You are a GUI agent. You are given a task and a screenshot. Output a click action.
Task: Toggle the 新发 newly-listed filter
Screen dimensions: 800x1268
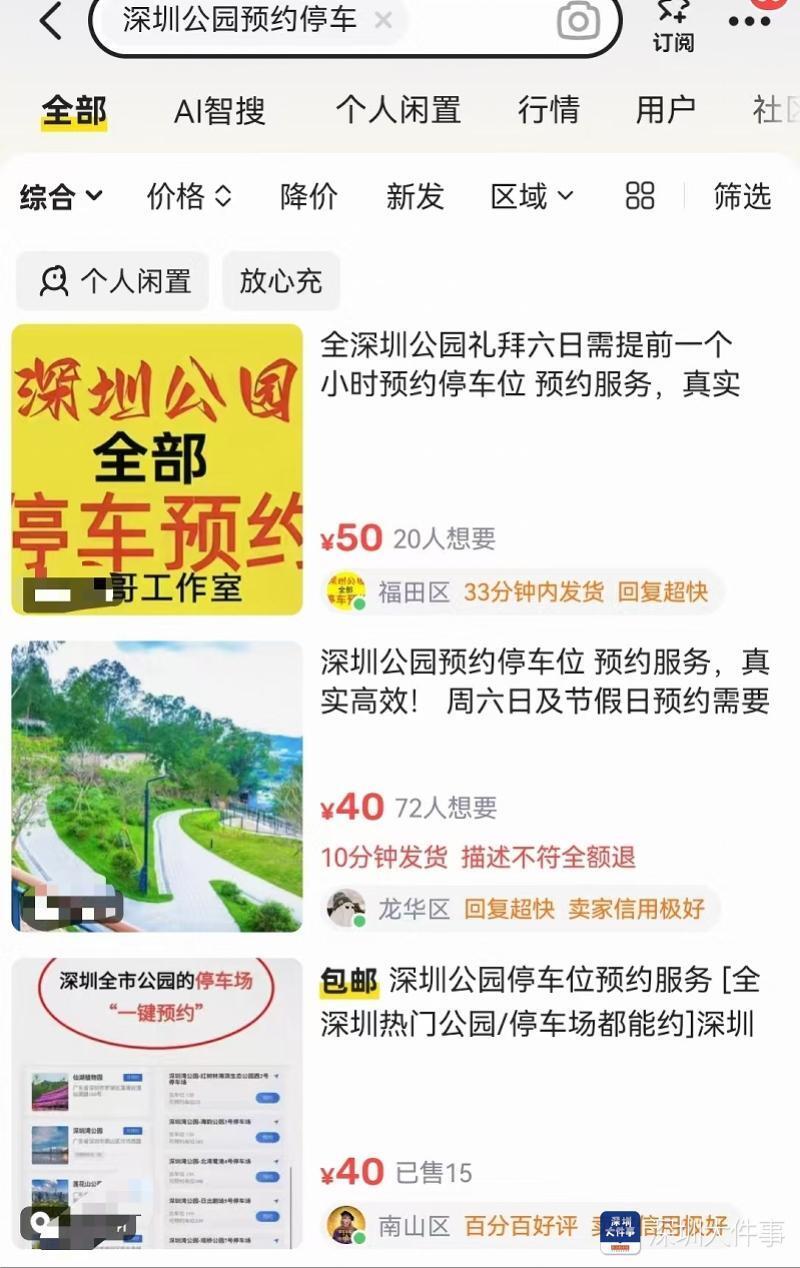(x=415, y=197)
